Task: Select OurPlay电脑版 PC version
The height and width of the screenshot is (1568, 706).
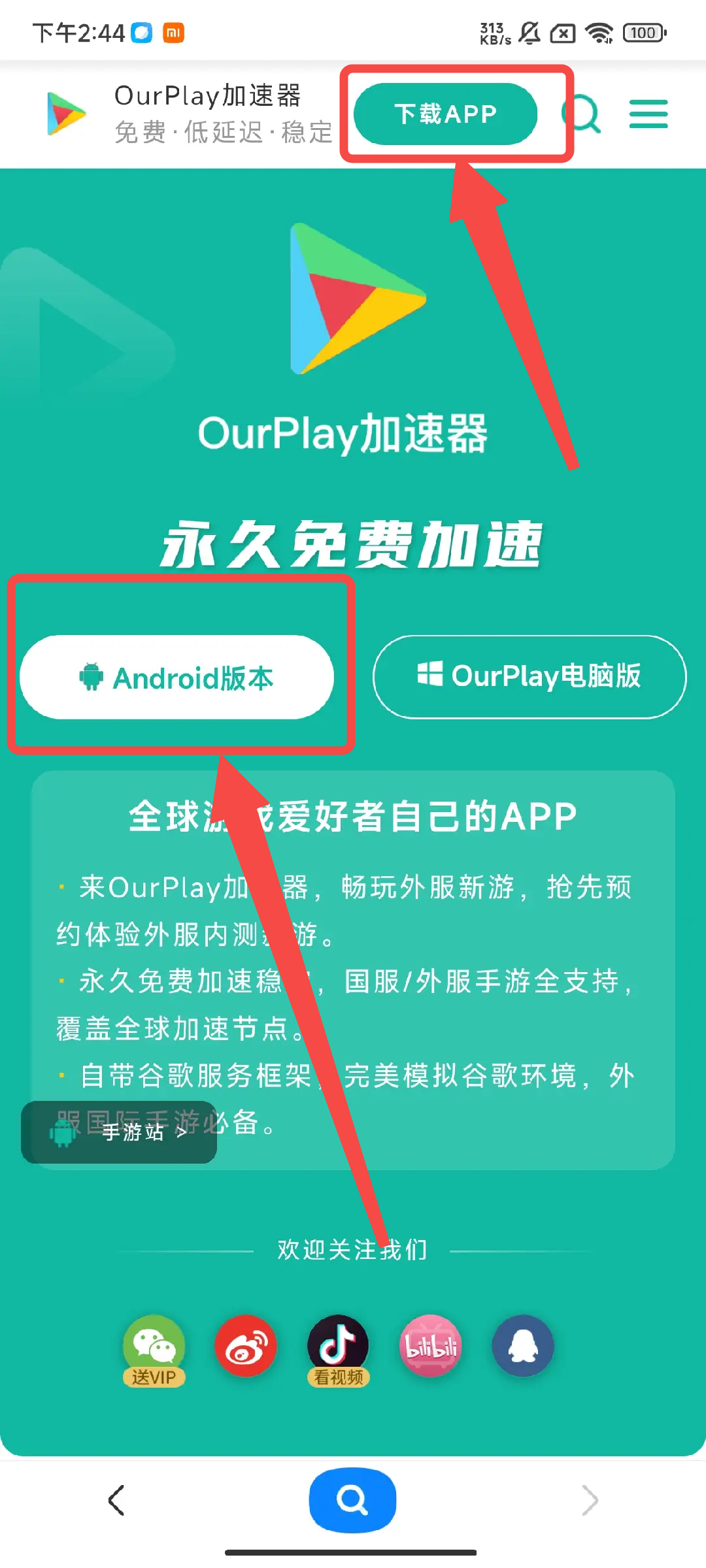Action: (x=529, y=677)
